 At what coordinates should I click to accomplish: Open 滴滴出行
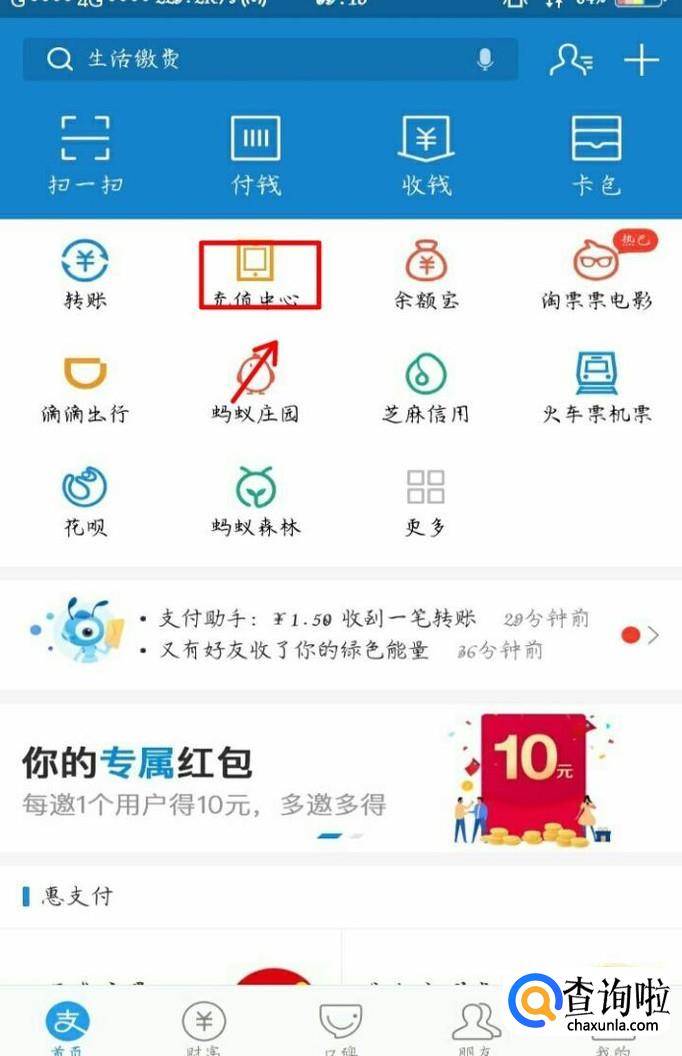coord(85,388)
